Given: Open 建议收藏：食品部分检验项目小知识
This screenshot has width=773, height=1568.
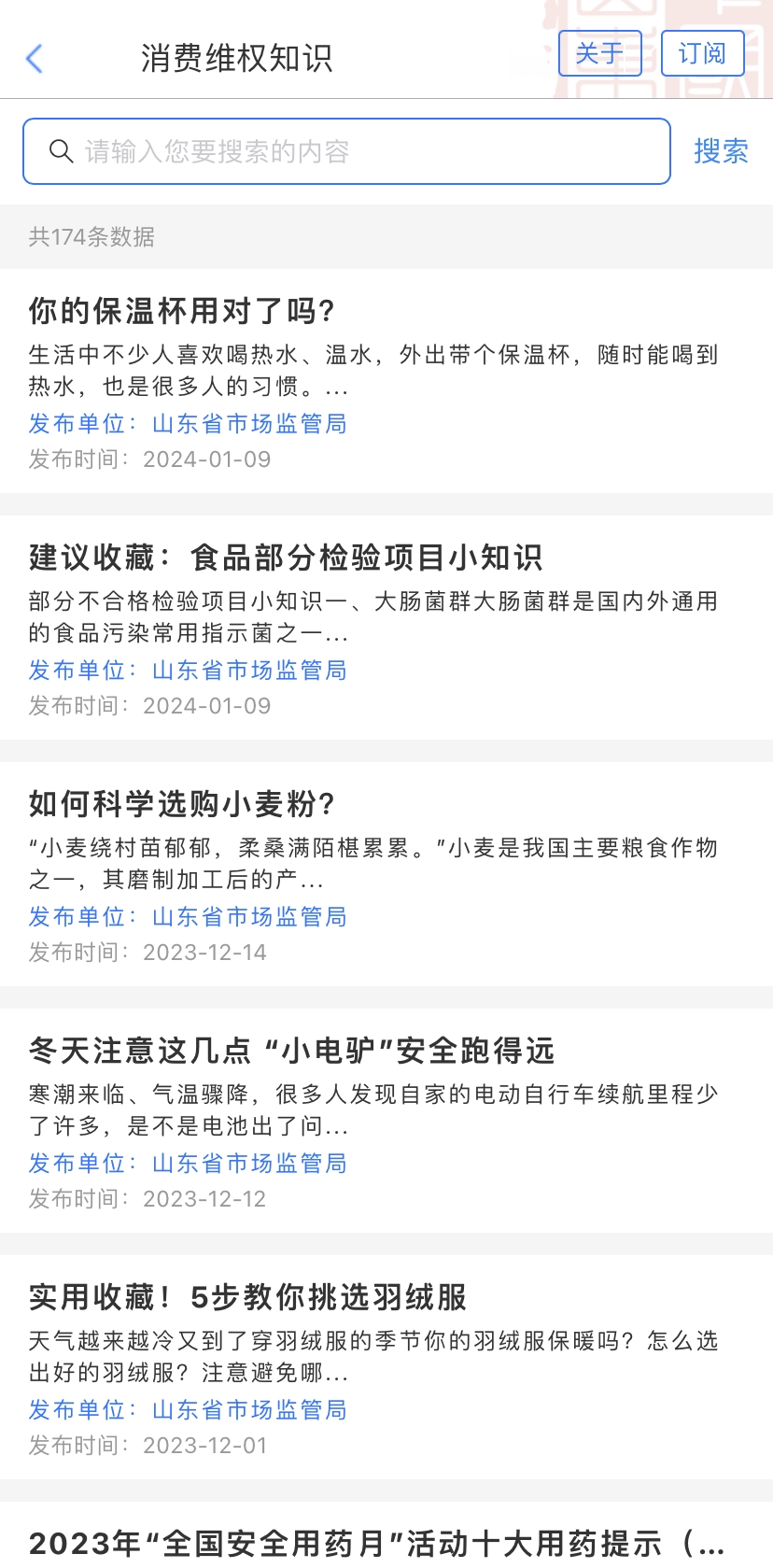Looking at the screenshot, I should coord(386,628).
